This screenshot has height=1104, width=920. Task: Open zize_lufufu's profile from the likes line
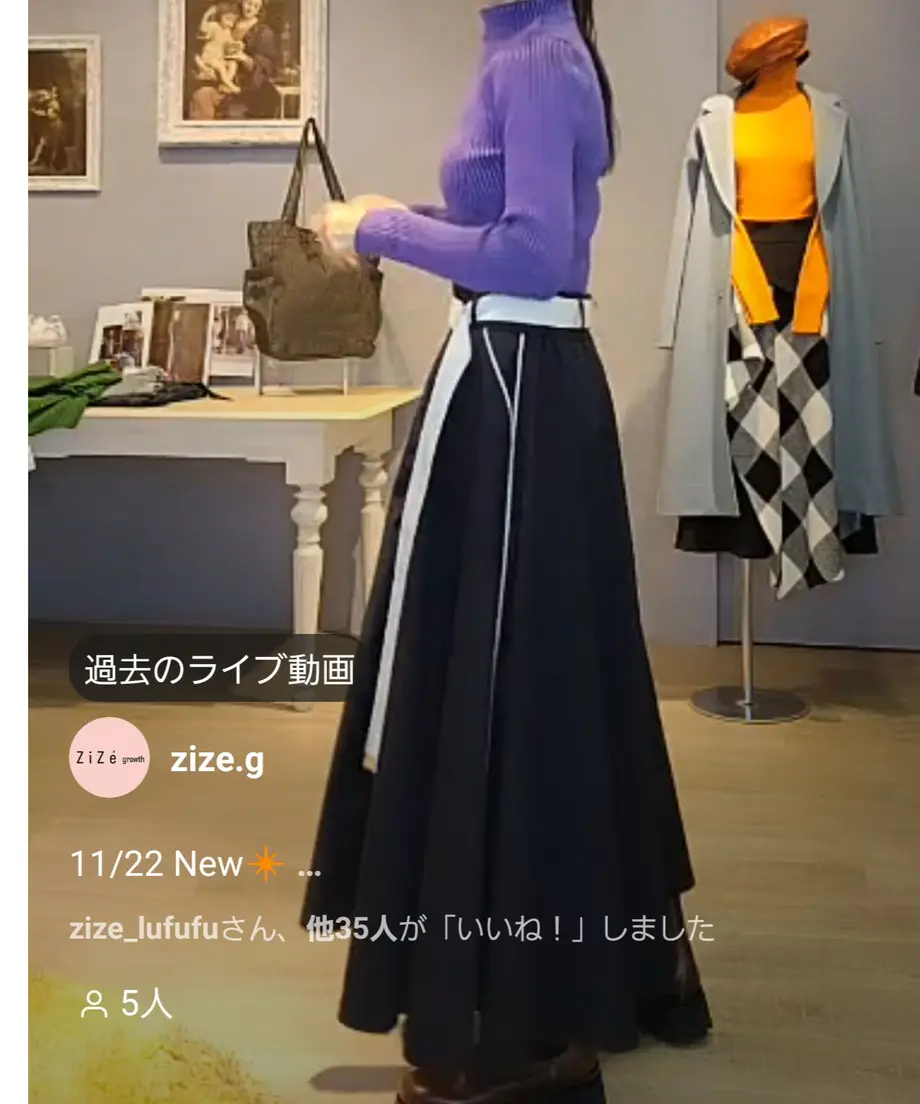click(143, 929)
